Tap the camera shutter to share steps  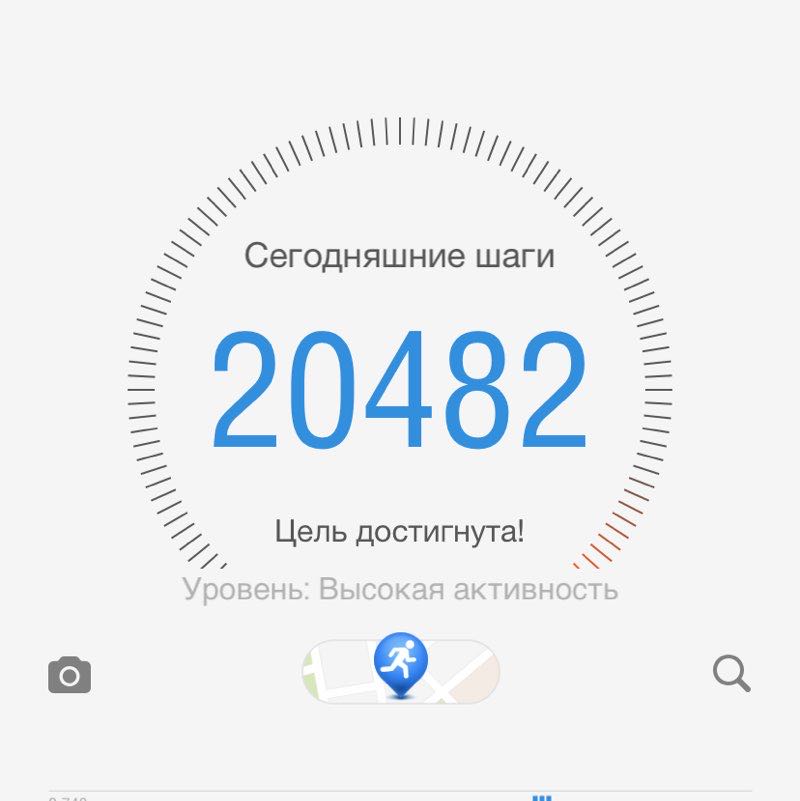pyautogui.click(x=67, y=674)
